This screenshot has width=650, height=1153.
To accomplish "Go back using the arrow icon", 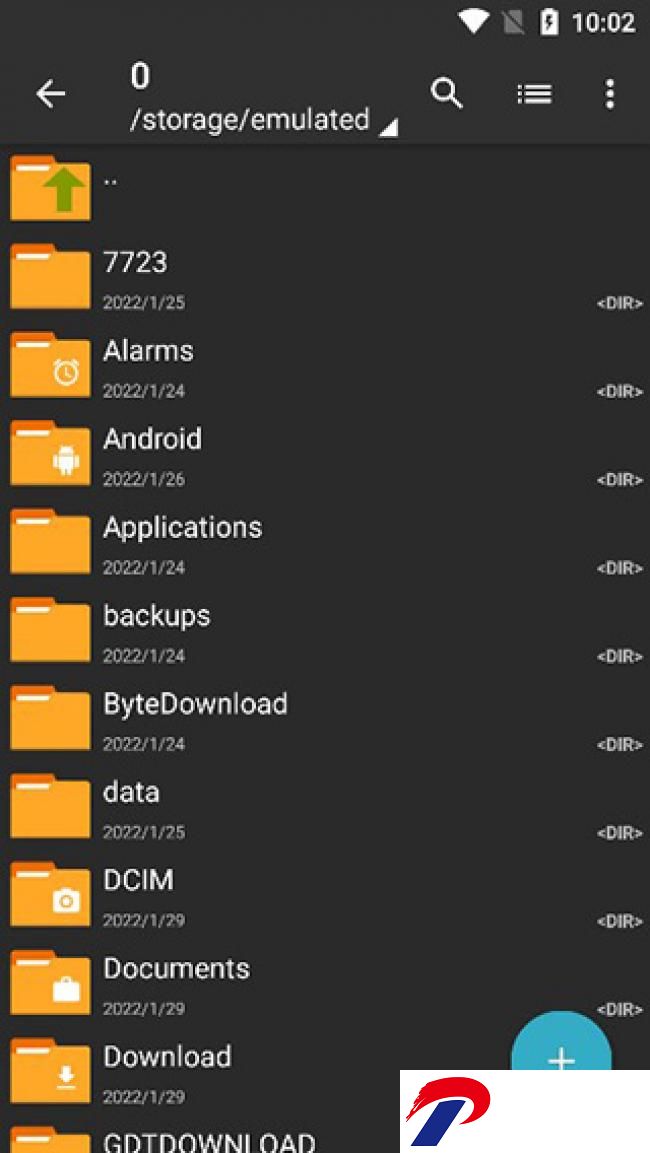I will pyautogui.click(x=51, y=94).
